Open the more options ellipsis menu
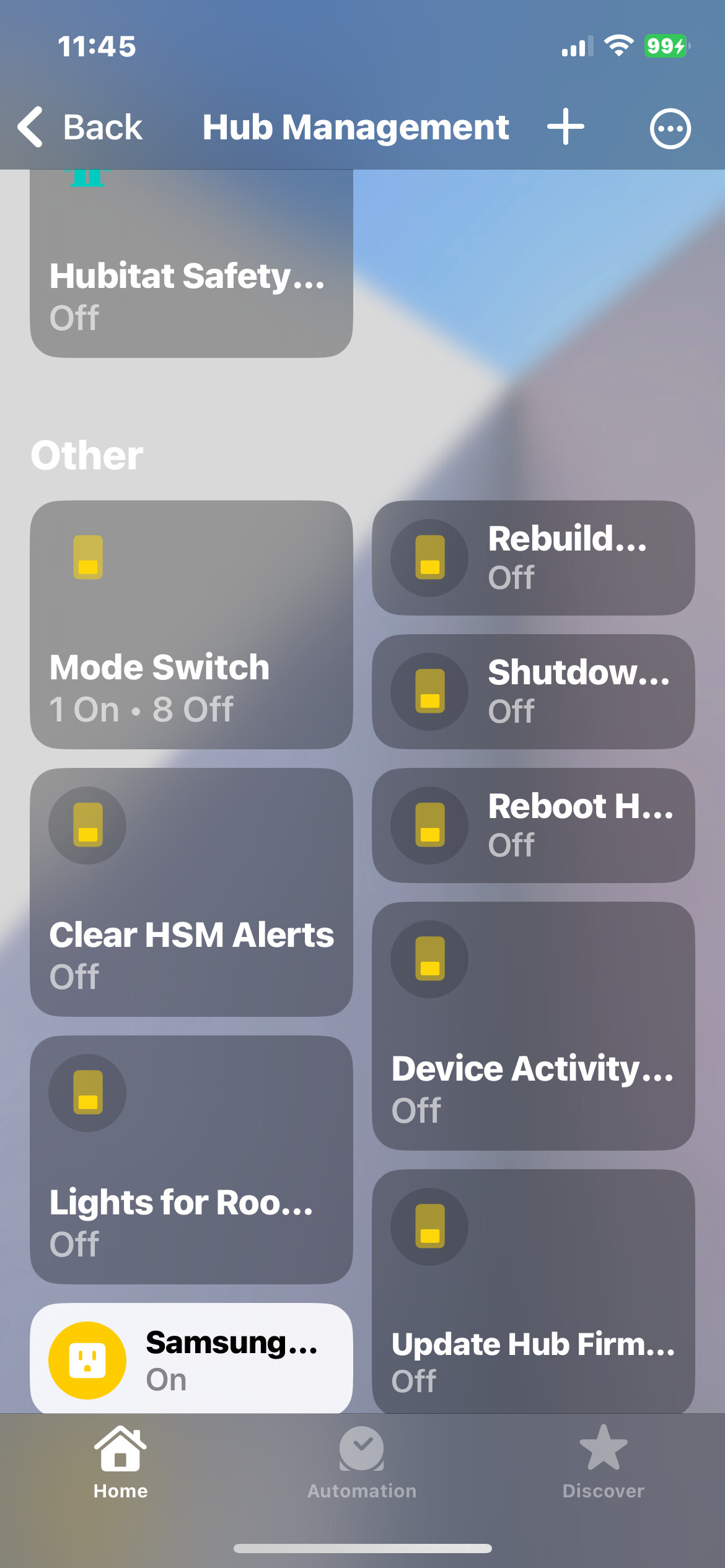Viewport: 725px width, 1568px height. point(670,128)
